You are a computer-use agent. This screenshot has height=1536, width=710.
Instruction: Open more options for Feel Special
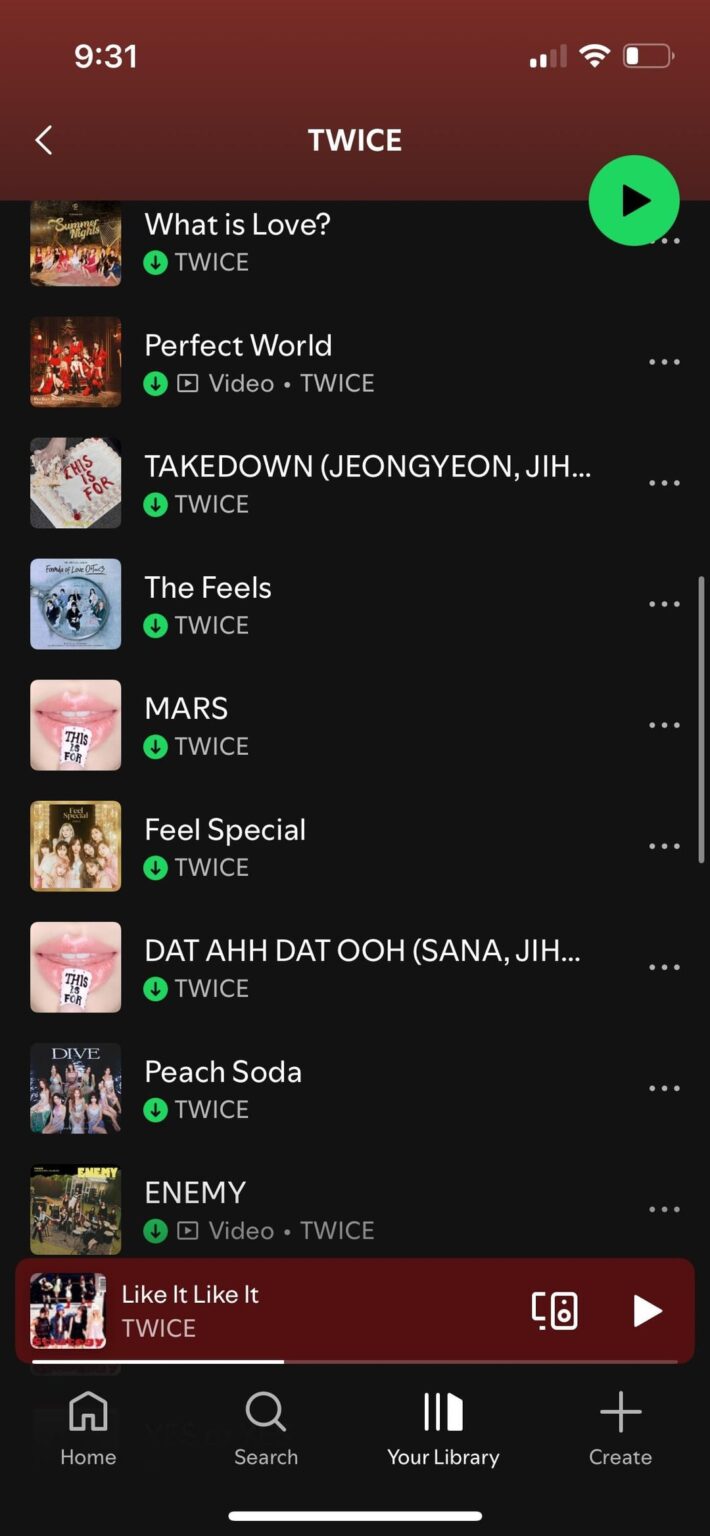(x=664, y=846)
